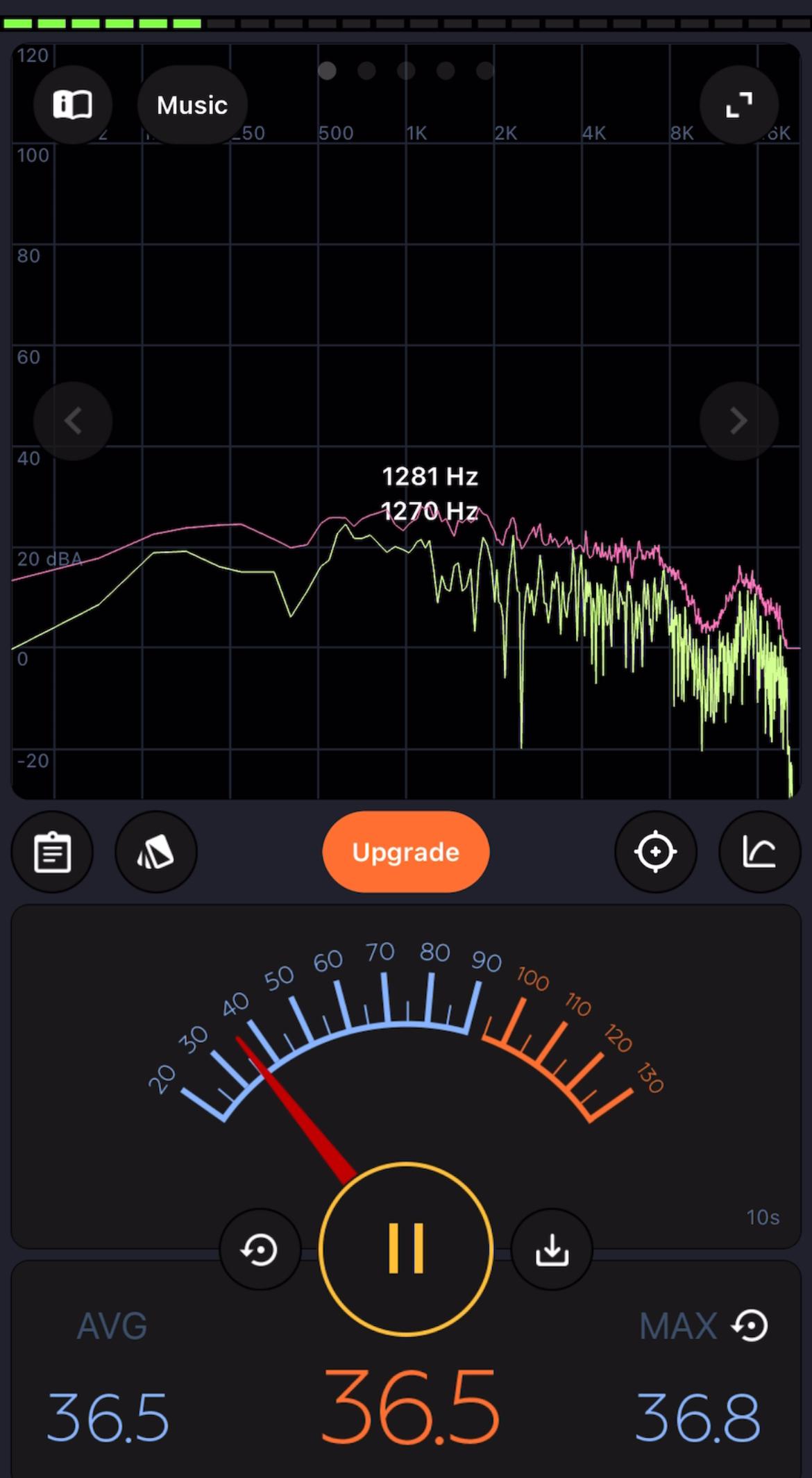
Task: Open the info guide book icon
Action: pyautogui.click(x=73, y=106)
